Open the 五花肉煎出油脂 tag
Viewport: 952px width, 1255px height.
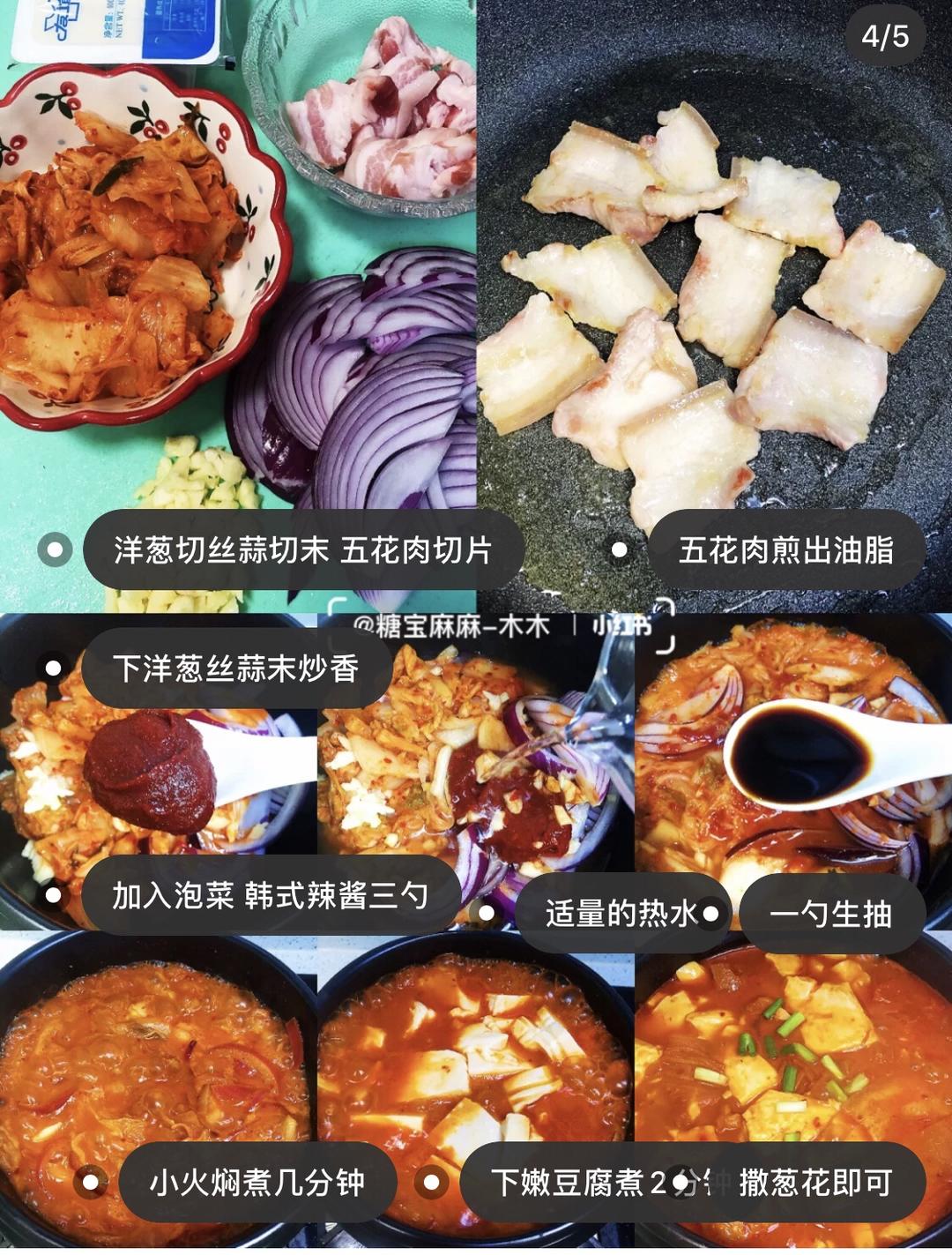click(785, 550)
